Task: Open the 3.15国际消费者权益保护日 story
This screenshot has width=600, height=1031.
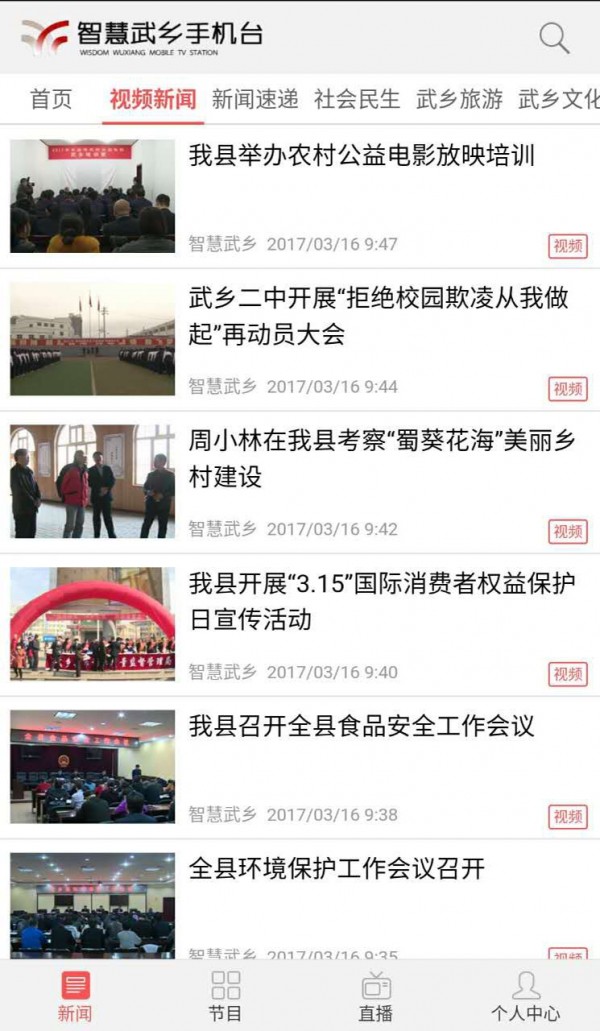Action: click(382, 601)
